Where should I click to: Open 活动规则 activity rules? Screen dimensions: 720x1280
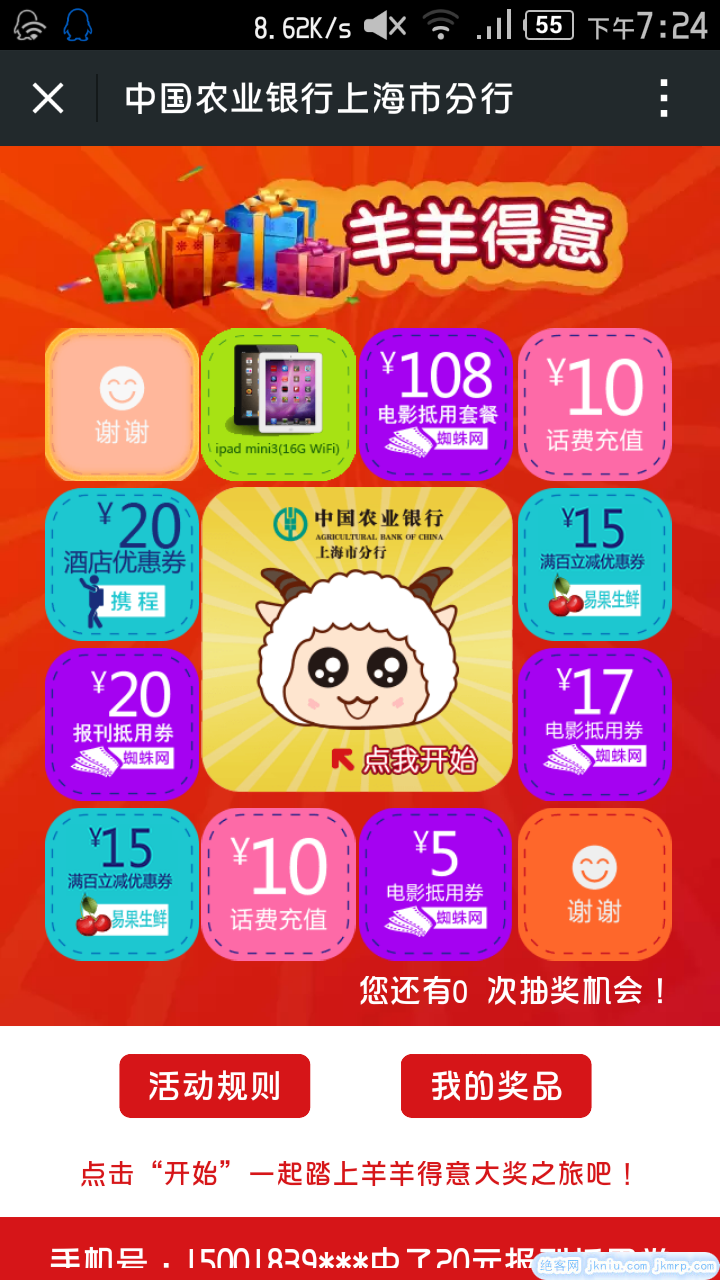pos(214,1086)
